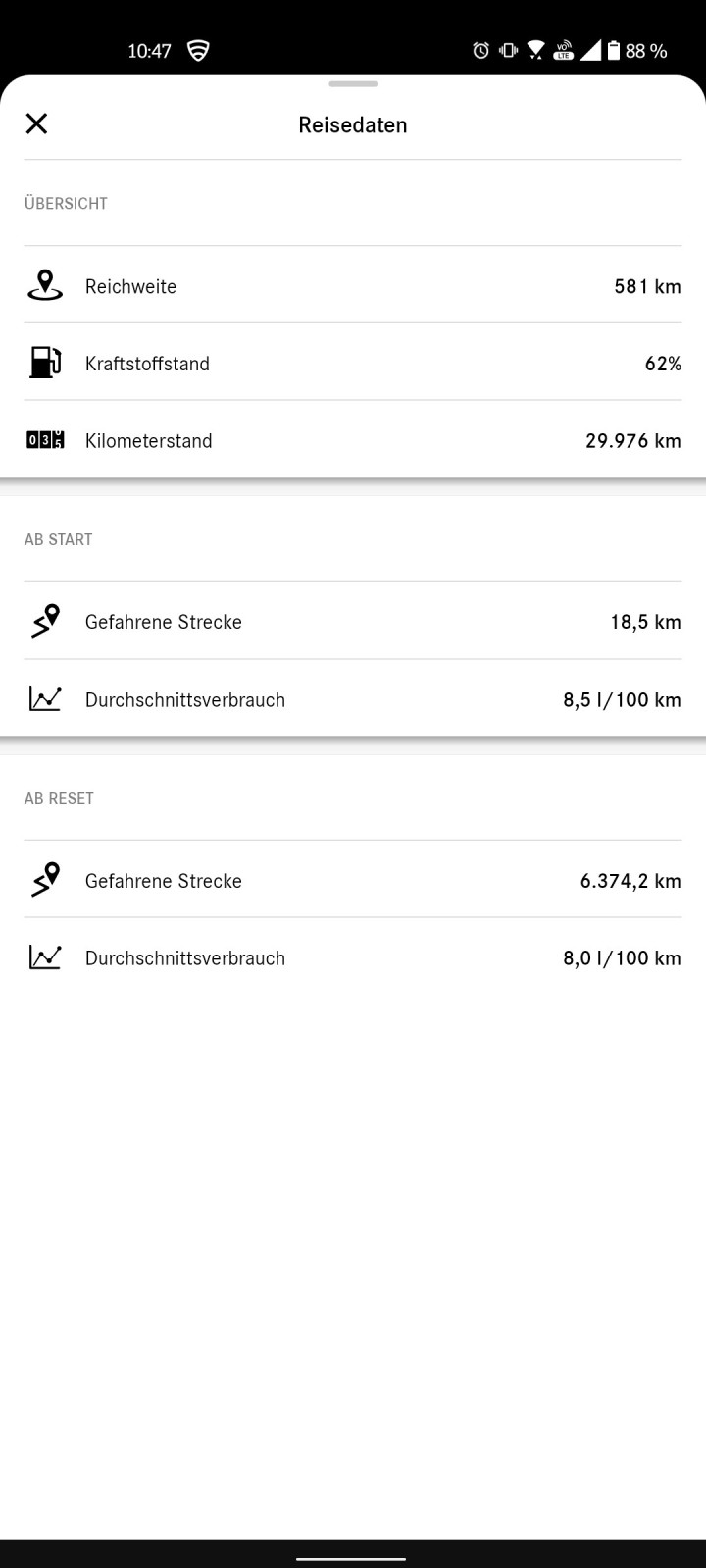Select the Reichweite location pin icon
706x1568 pixels.
click(x=43, y=286)
